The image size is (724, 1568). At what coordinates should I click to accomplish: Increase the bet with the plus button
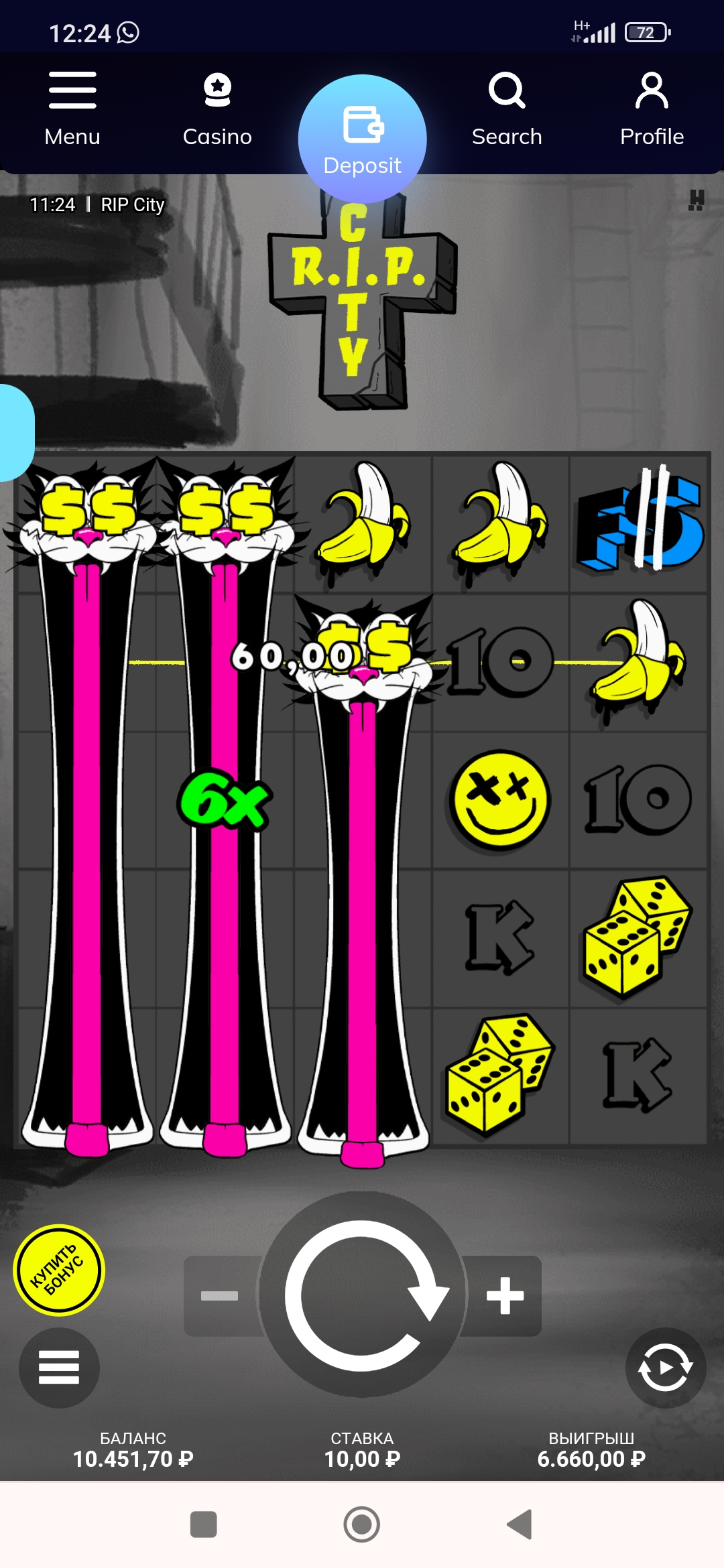pyautogui.click(x=505, y=1296)
